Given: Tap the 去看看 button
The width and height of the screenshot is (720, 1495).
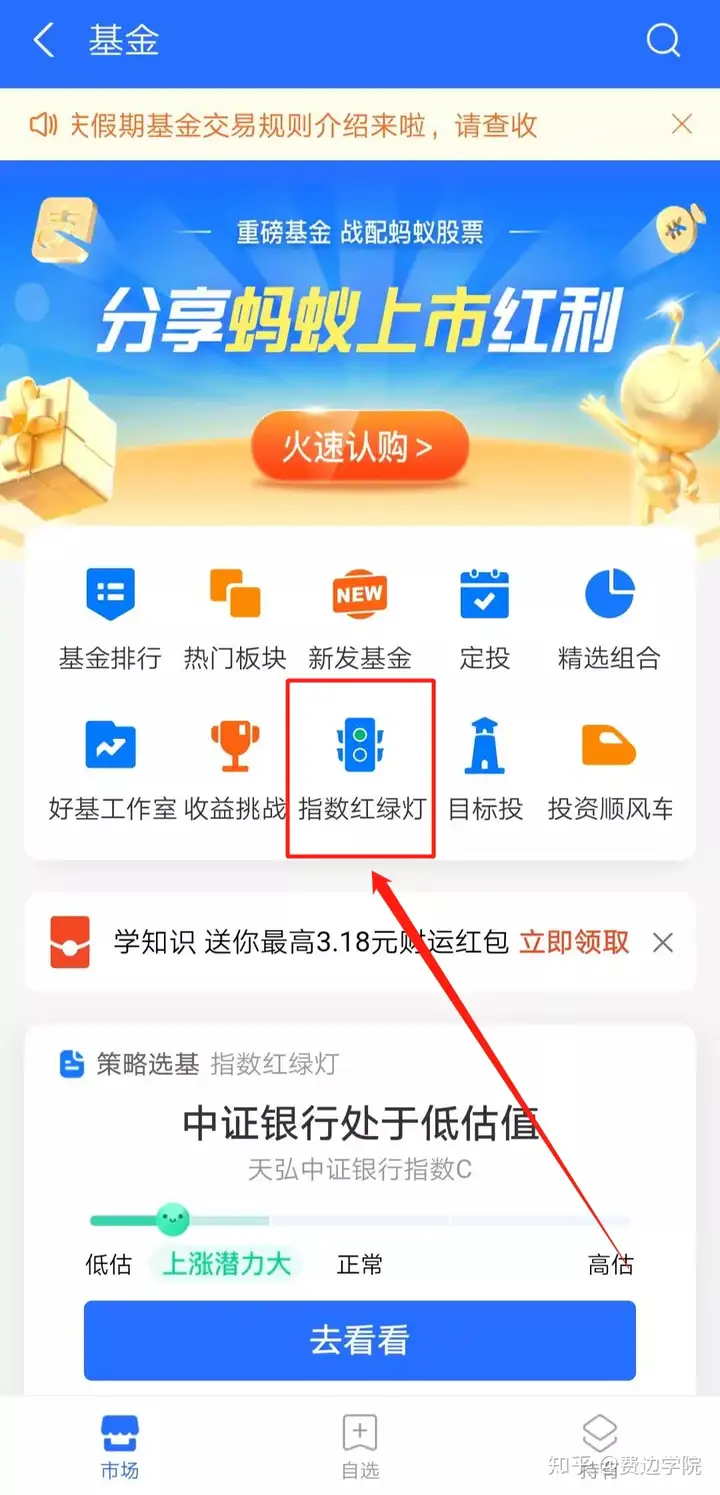Looking at the screenshot, I should click(360, 1340).
